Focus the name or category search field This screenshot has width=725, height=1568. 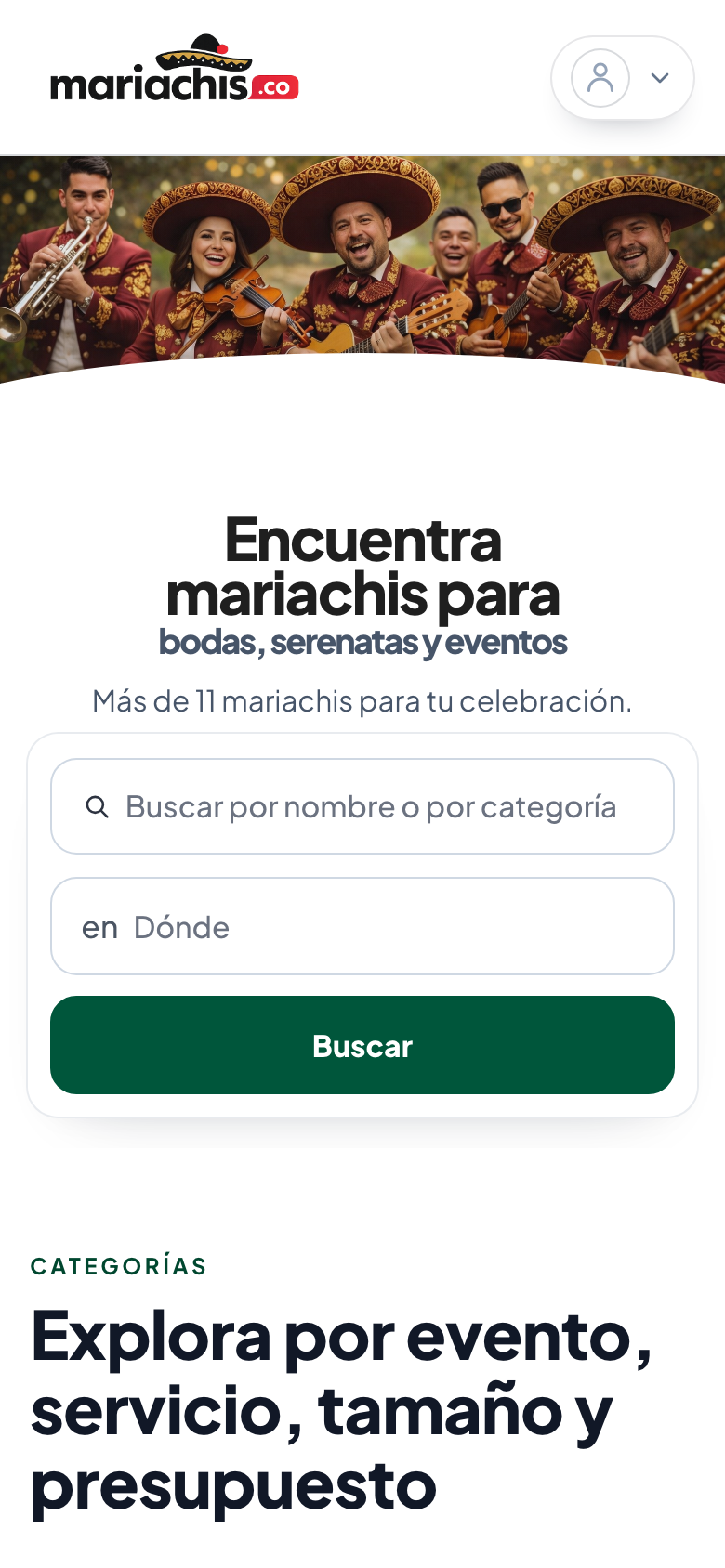(x=370, y=806)
